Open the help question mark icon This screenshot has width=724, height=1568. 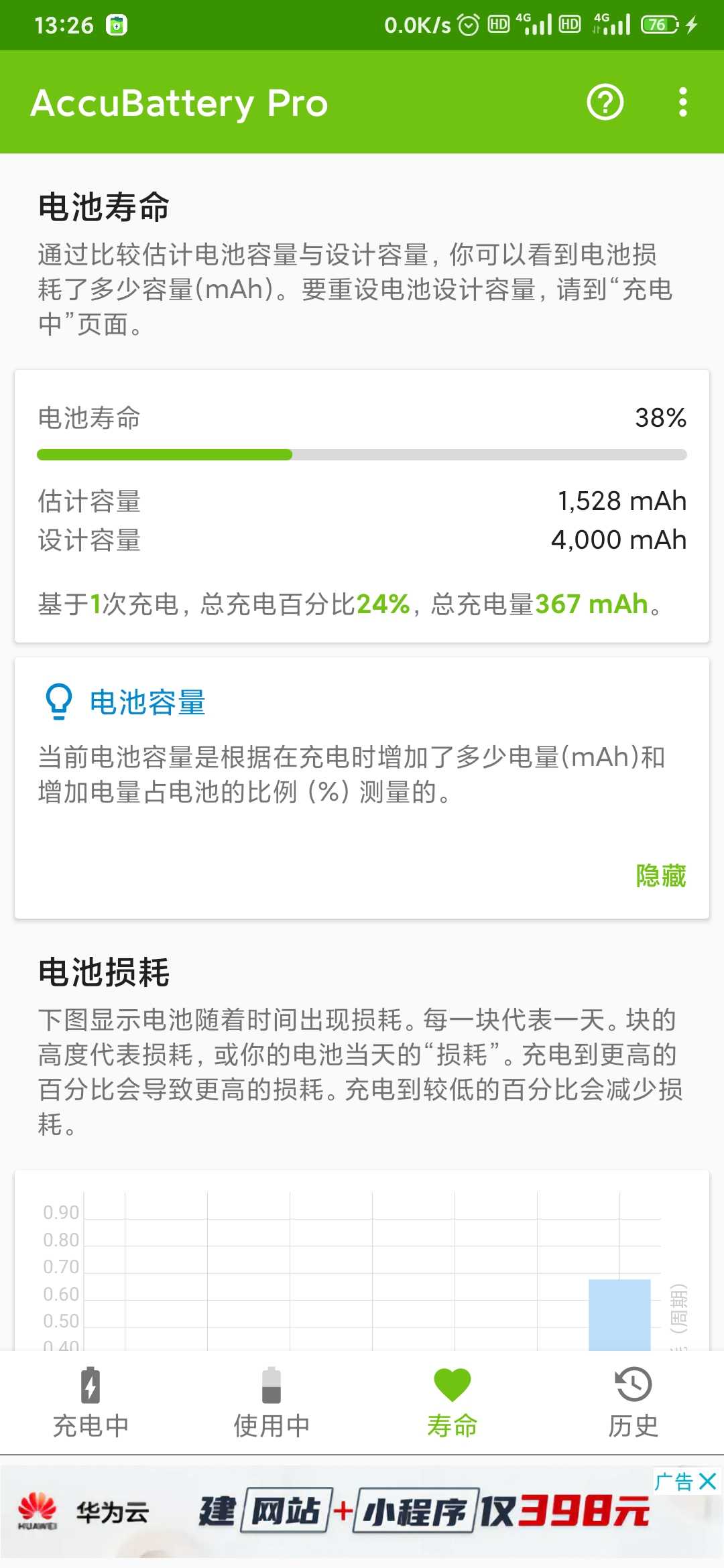(605, 103)
